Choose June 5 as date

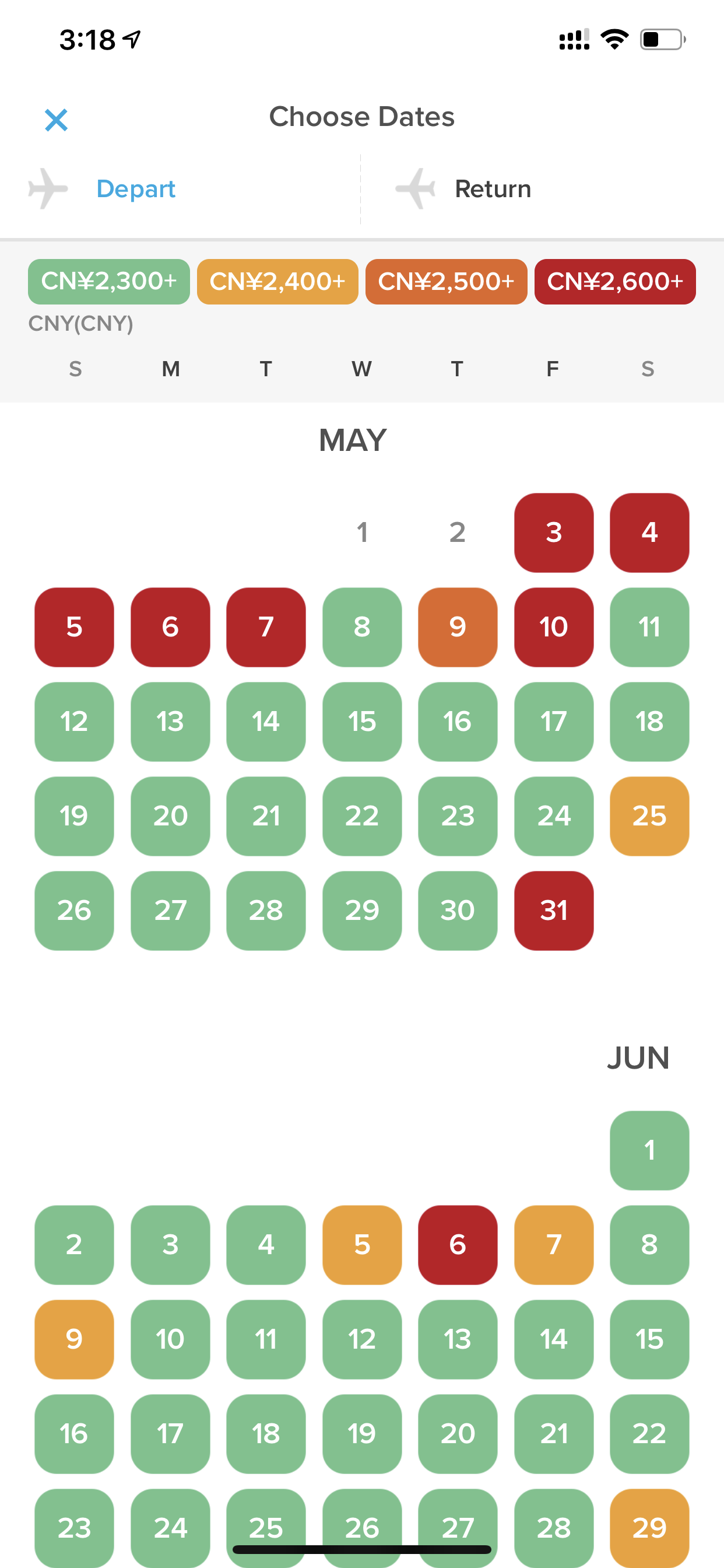coord(362,1244)
